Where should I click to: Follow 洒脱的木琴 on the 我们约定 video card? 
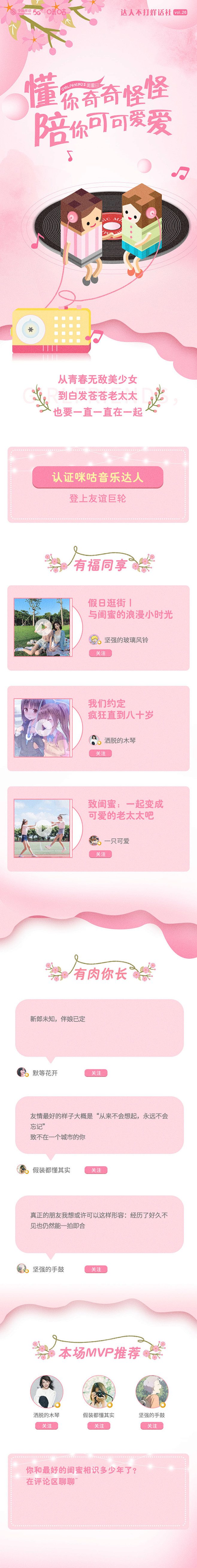pos(100,754)
